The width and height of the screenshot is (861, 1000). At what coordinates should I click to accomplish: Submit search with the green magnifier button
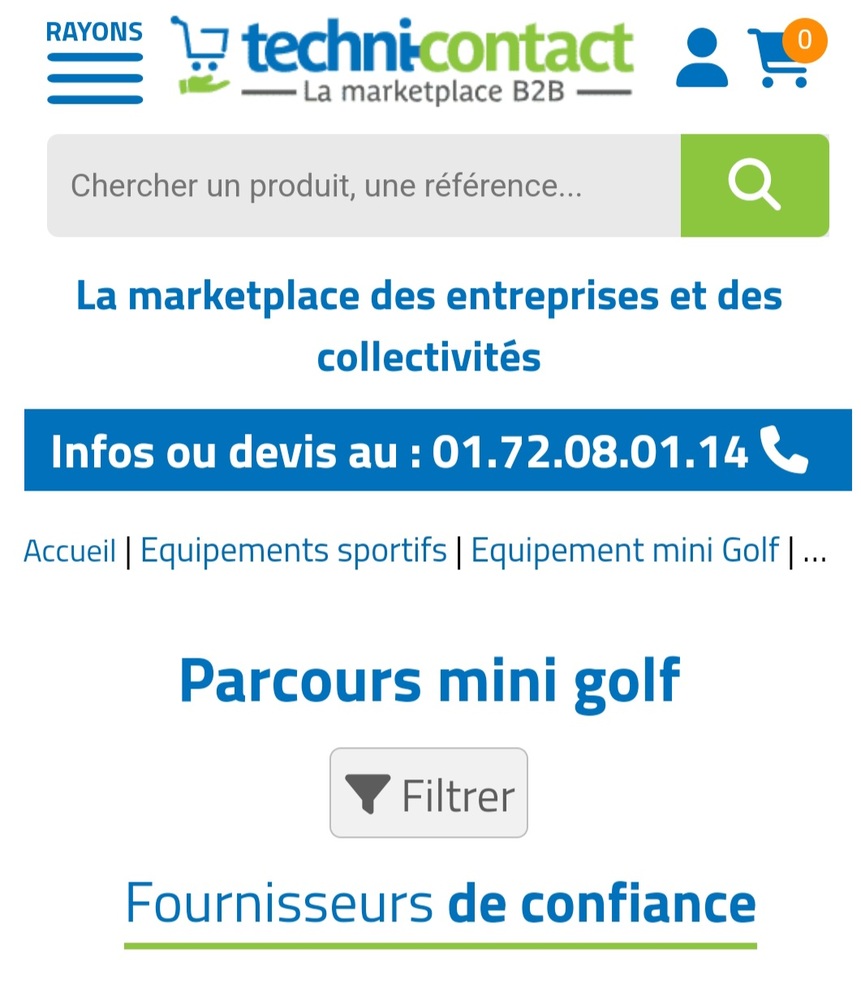[754, 186]
